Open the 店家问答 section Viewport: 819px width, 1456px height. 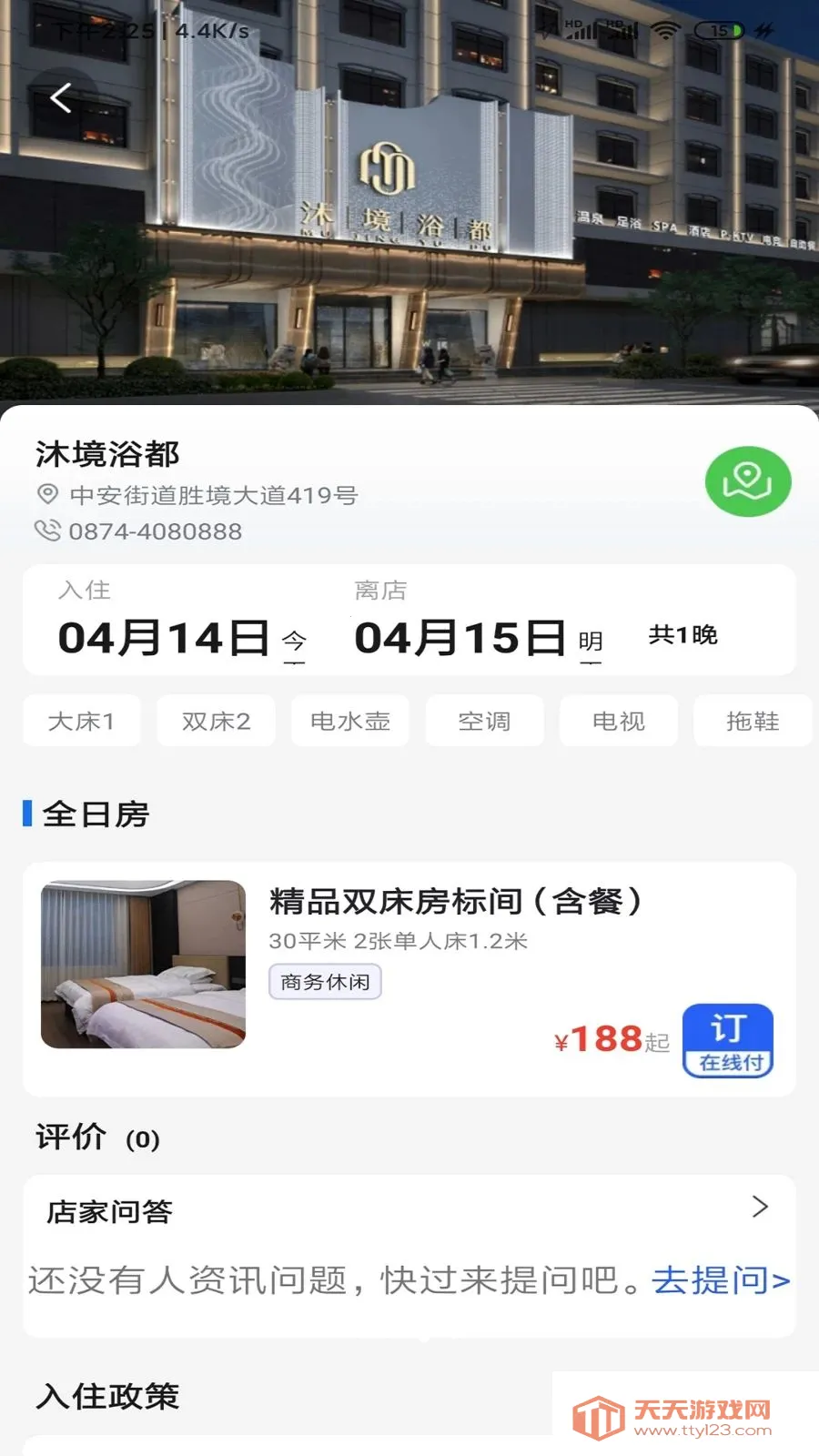coord(408,1210)
